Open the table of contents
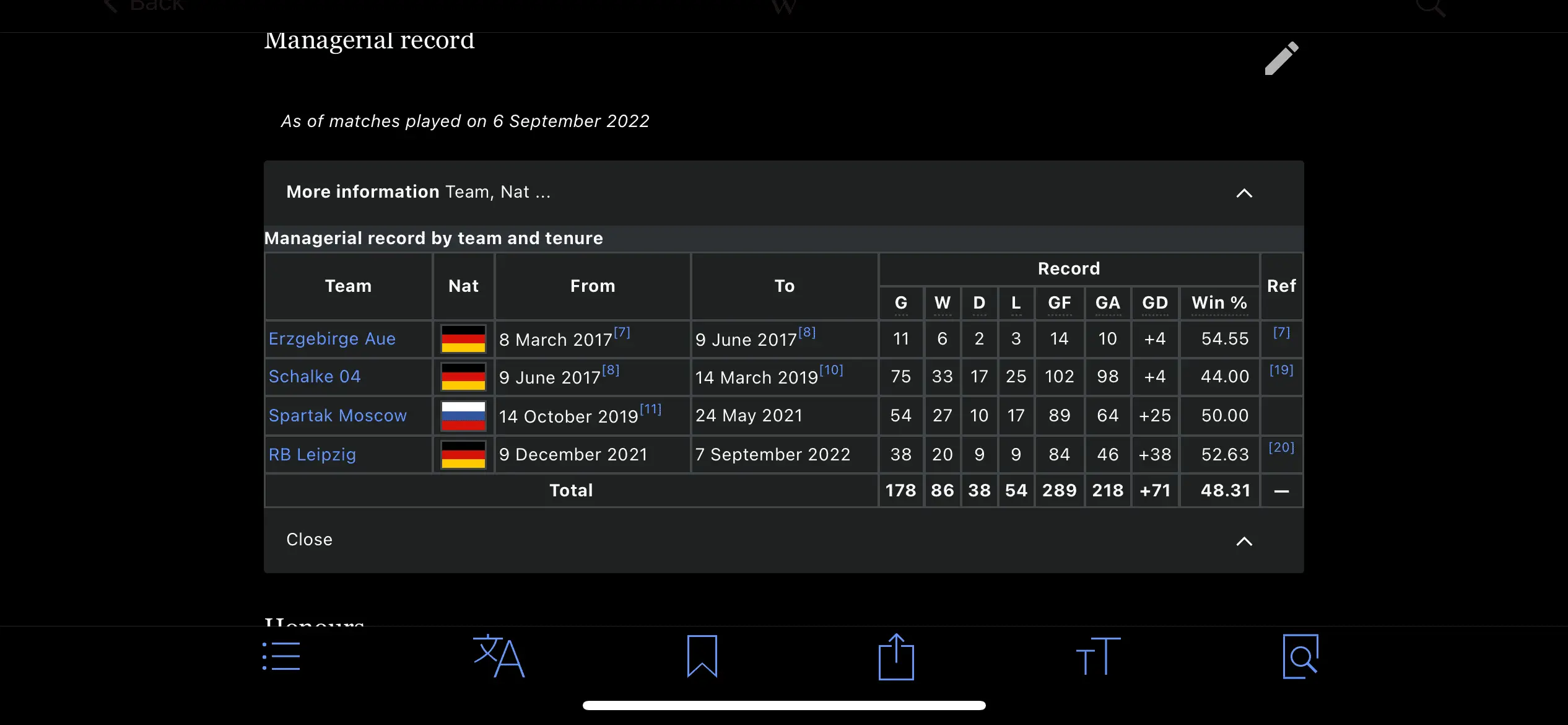The width and height of the screenshot is (1568, 725). tap(281, 656)
